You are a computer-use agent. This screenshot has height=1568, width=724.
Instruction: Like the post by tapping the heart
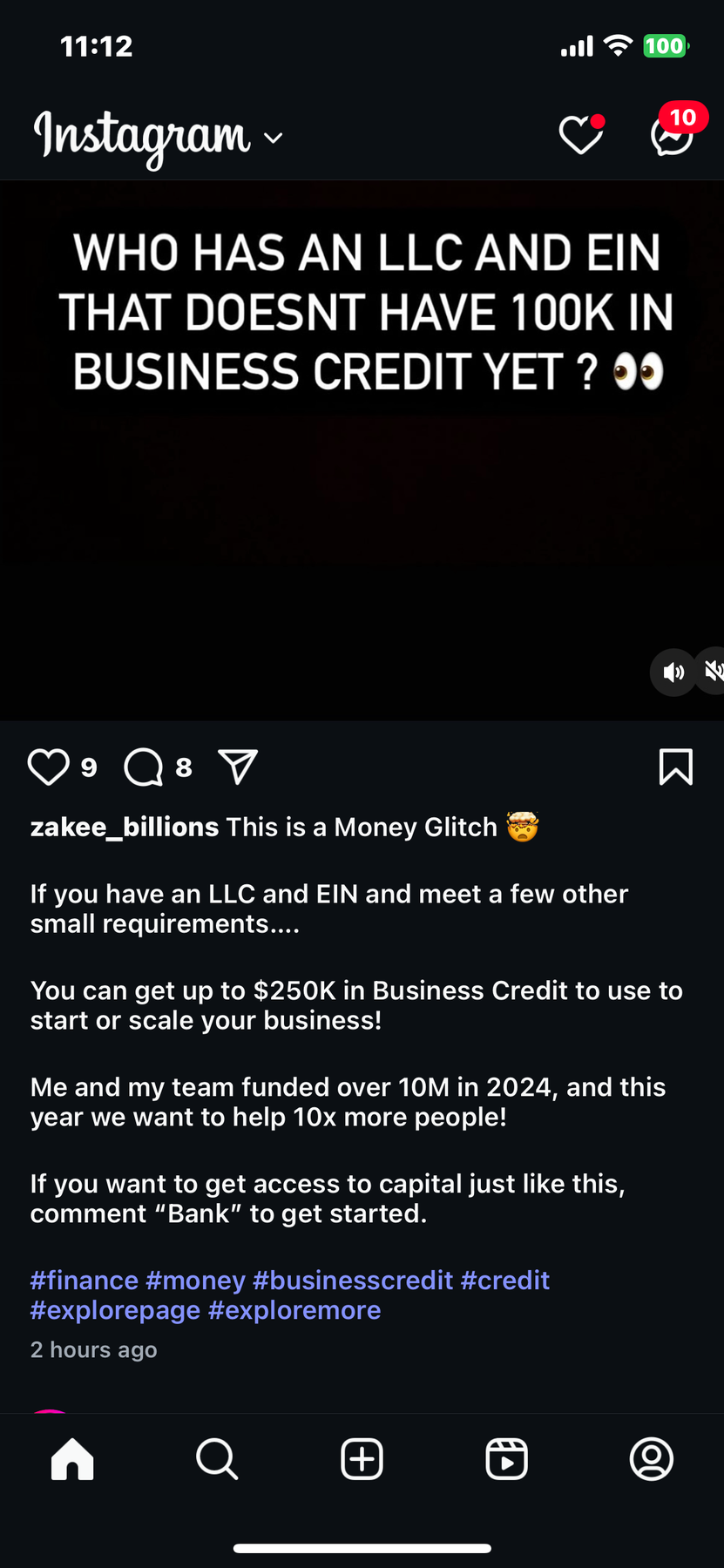point(48,767)
